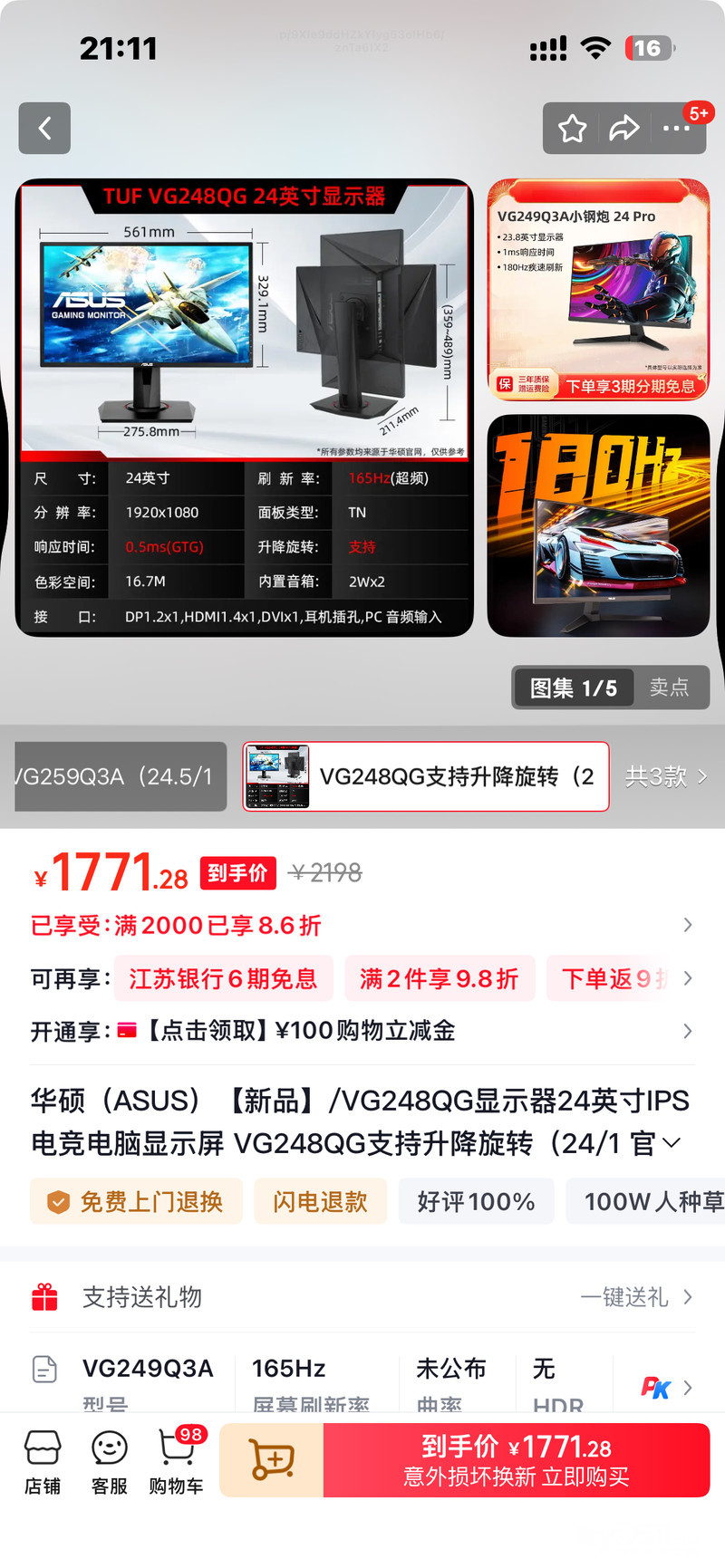Viewport: 725px width, 1568px height.
Task: Add this product to favorites with the star
Action: pyautogui.click(x=572, y=129)
